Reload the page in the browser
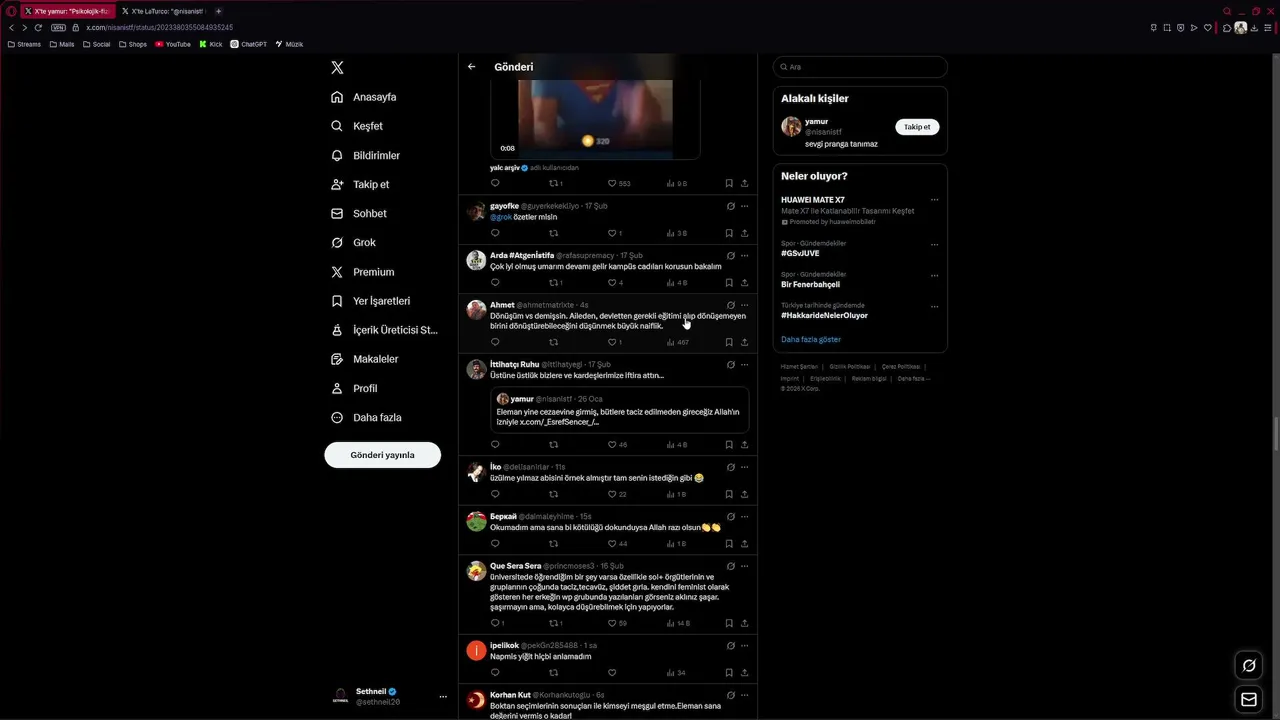 point(38,28)
